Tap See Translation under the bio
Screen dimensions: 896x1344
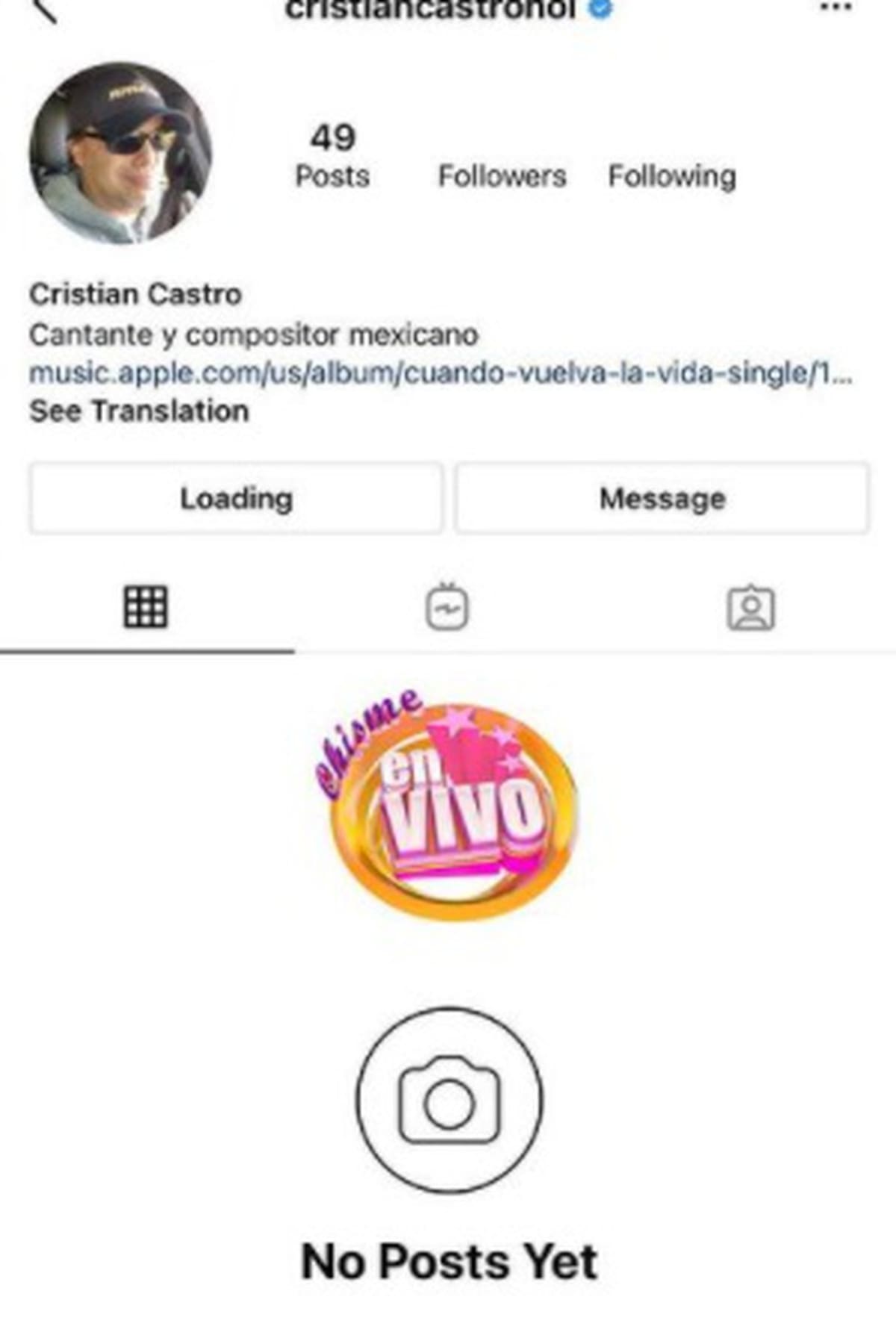pos(139,411)
